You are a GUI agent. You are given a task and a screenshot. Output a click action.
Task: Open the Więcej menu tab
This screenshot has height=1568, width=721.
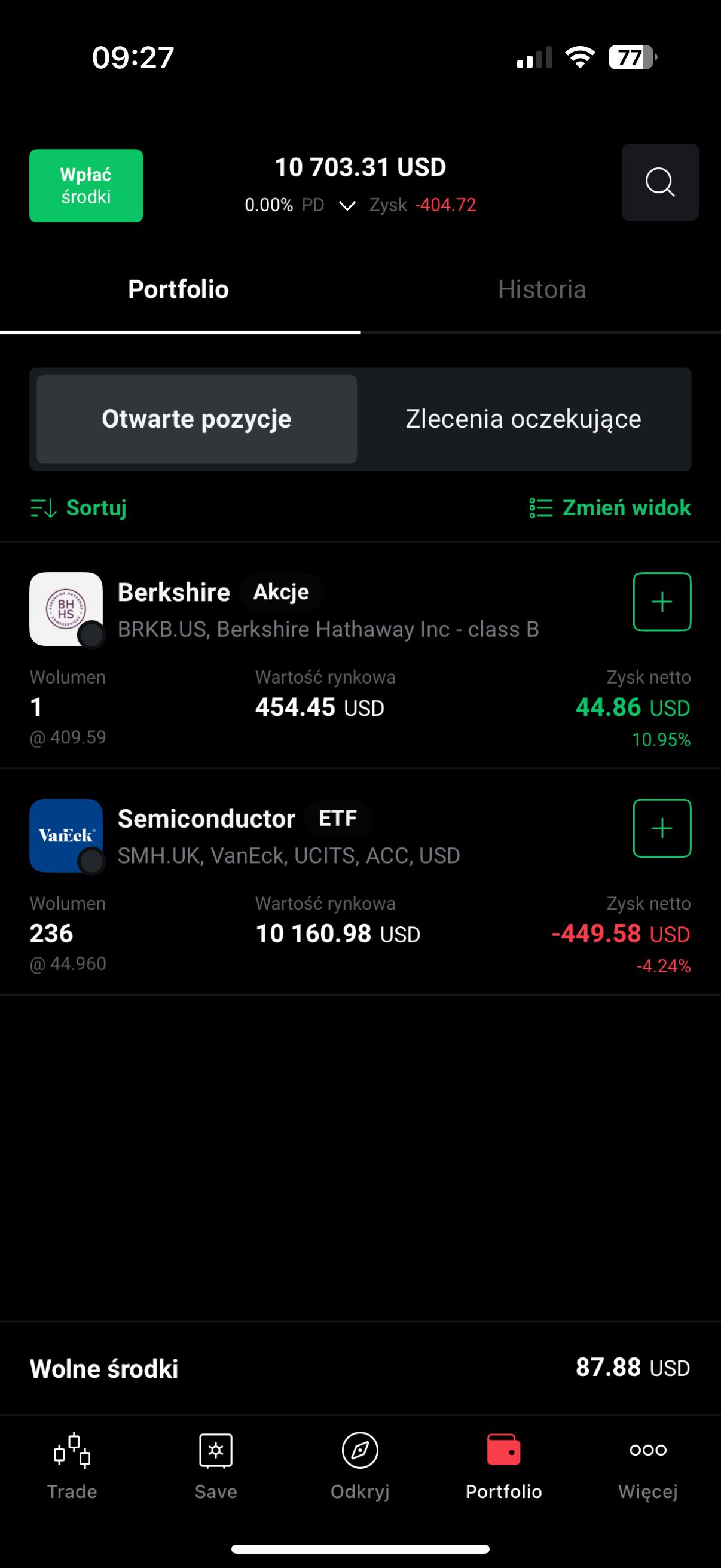tap(648, 1466)
